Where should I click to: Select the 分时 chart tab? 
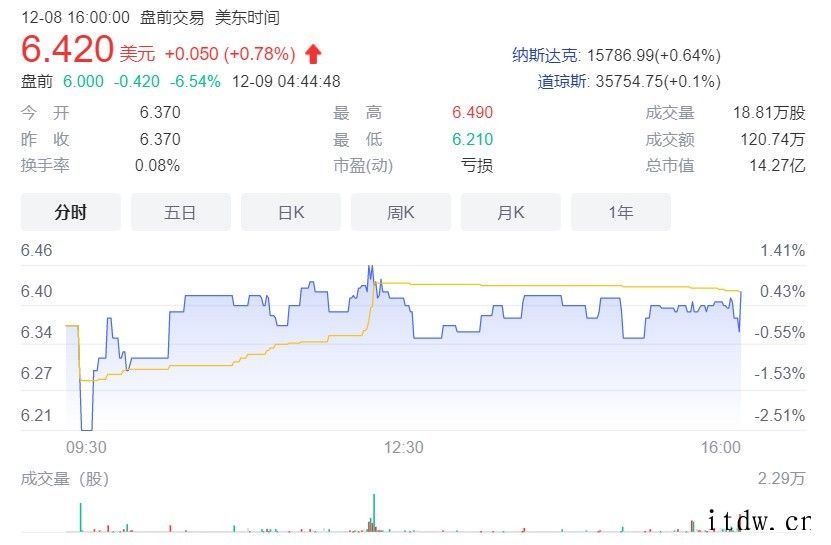pyautogui.click(x=71, y=212)
